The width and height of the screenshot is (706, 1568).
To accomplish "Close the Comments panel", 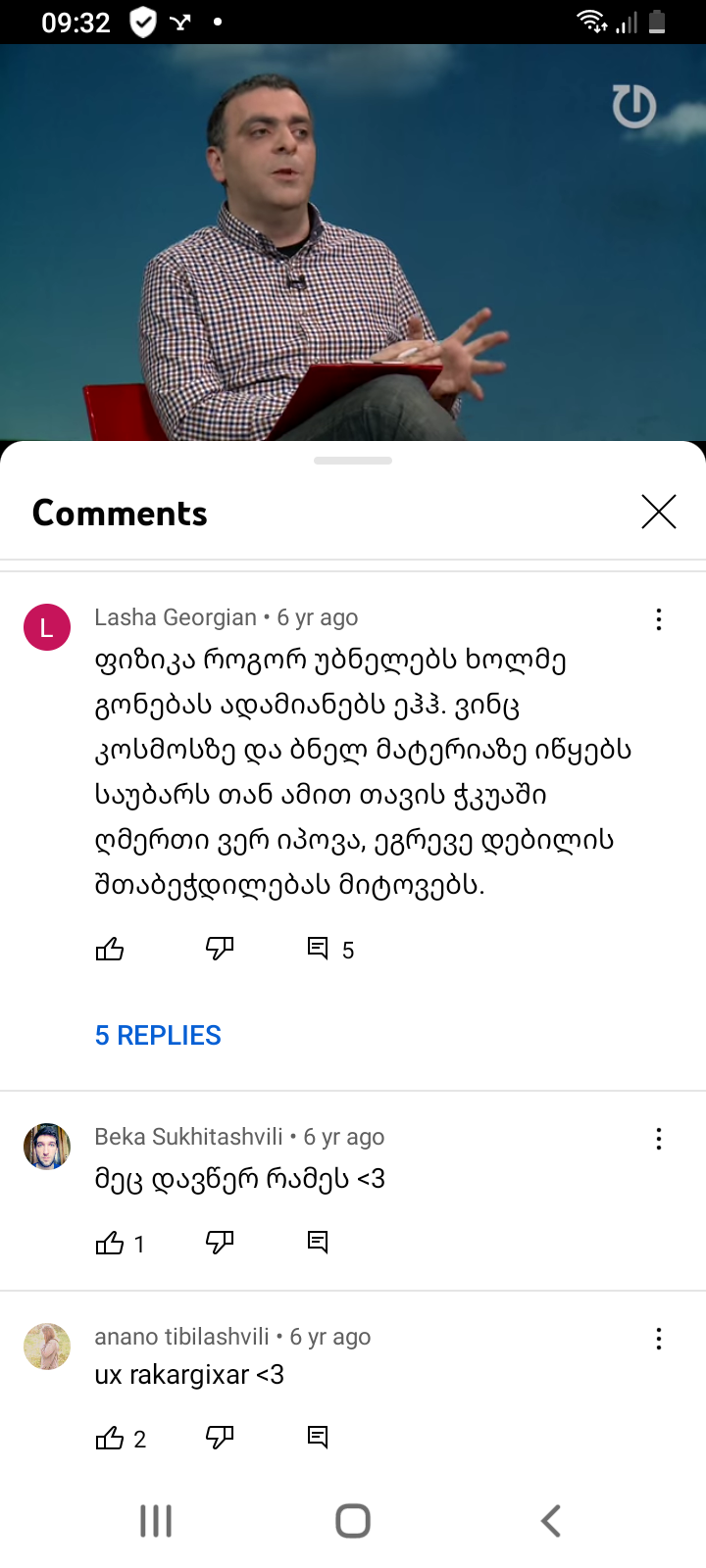I will [659, 512].
